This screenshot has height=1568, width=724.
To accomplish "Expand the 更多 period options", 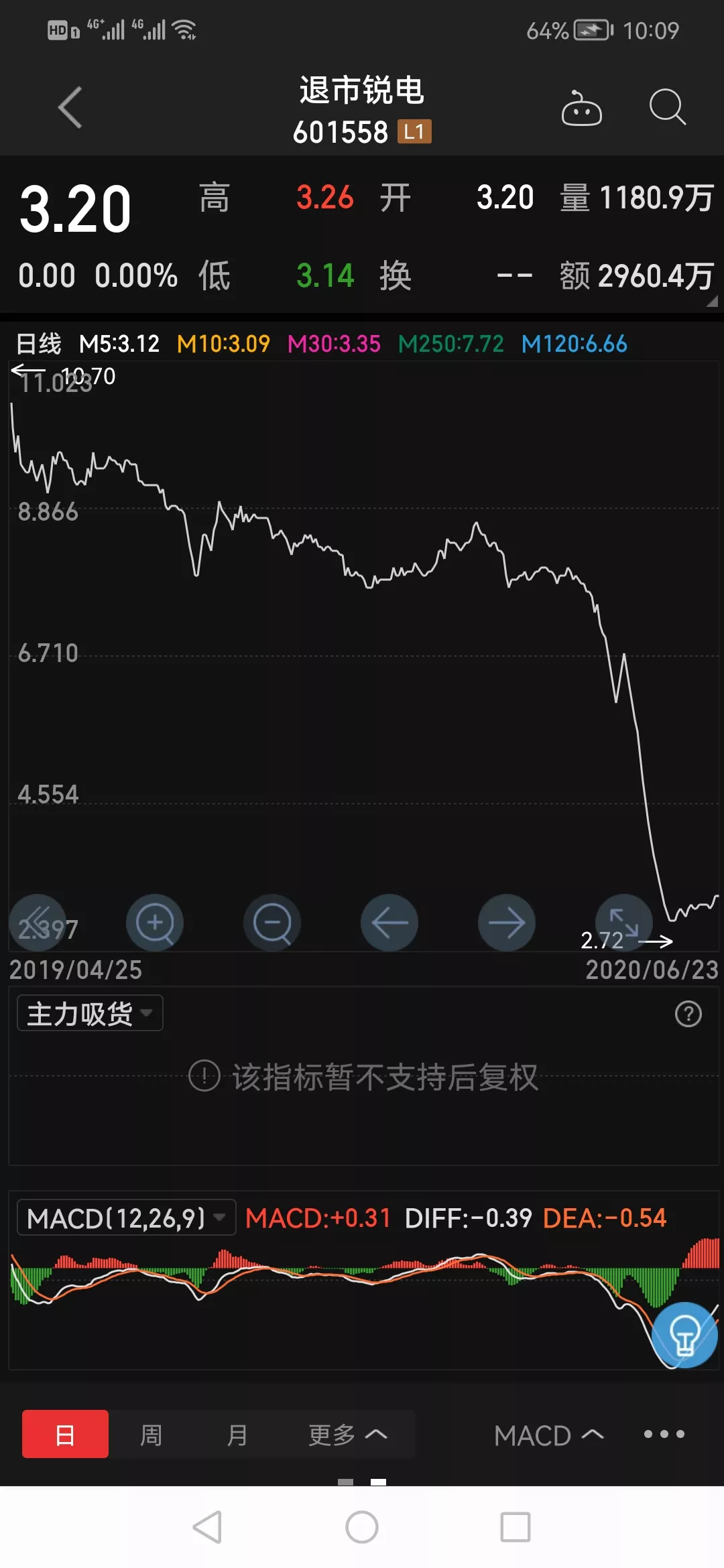I will [347, 1435].
